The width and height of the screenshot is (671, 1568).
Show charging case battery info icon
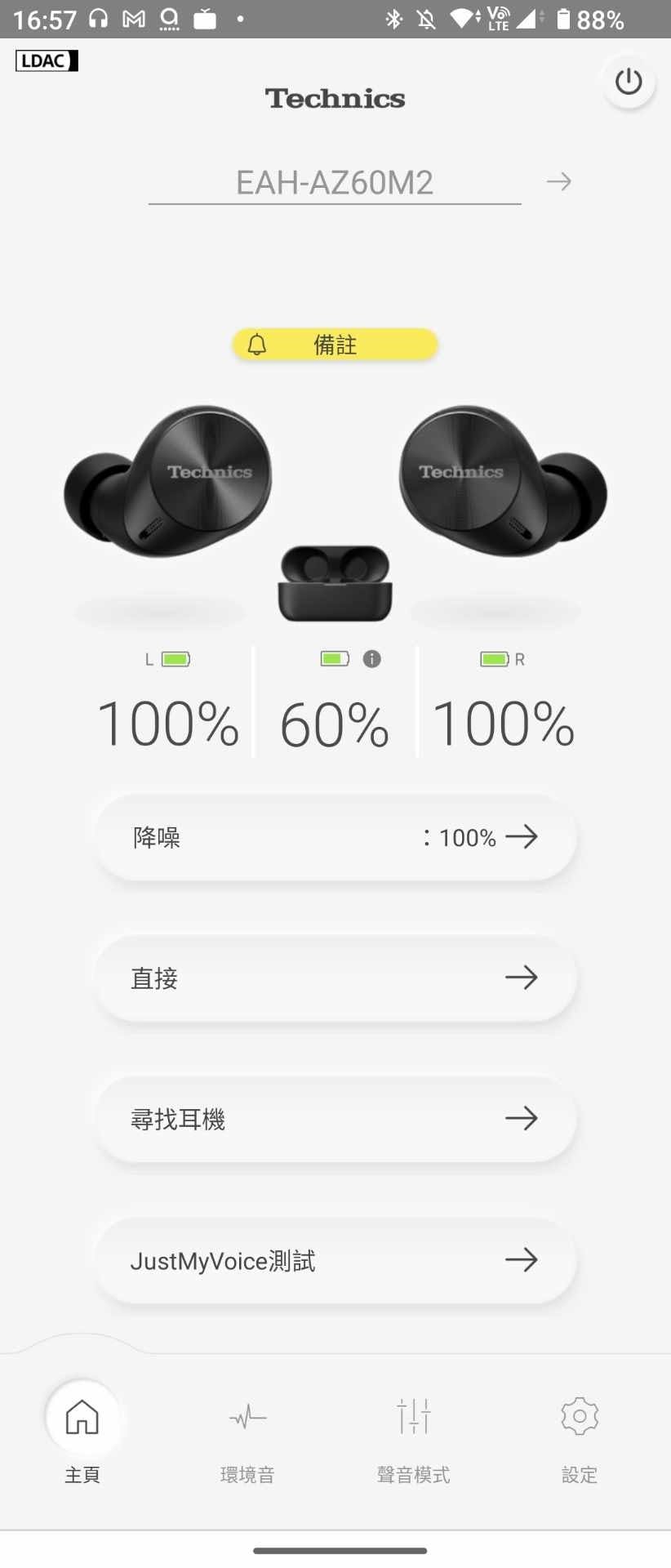(372, 659)
